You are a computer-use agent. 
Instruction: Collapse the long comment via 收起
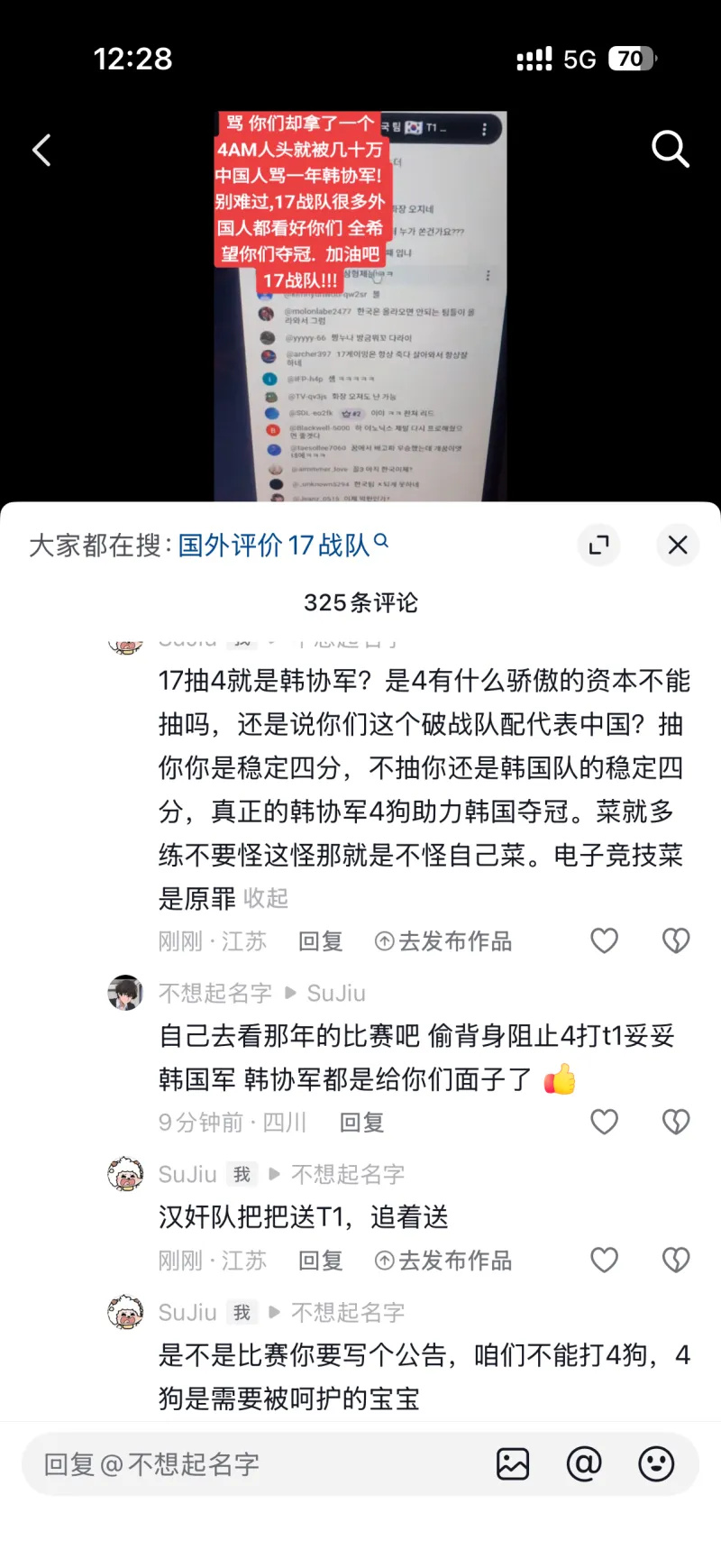[x=266, y=898]
